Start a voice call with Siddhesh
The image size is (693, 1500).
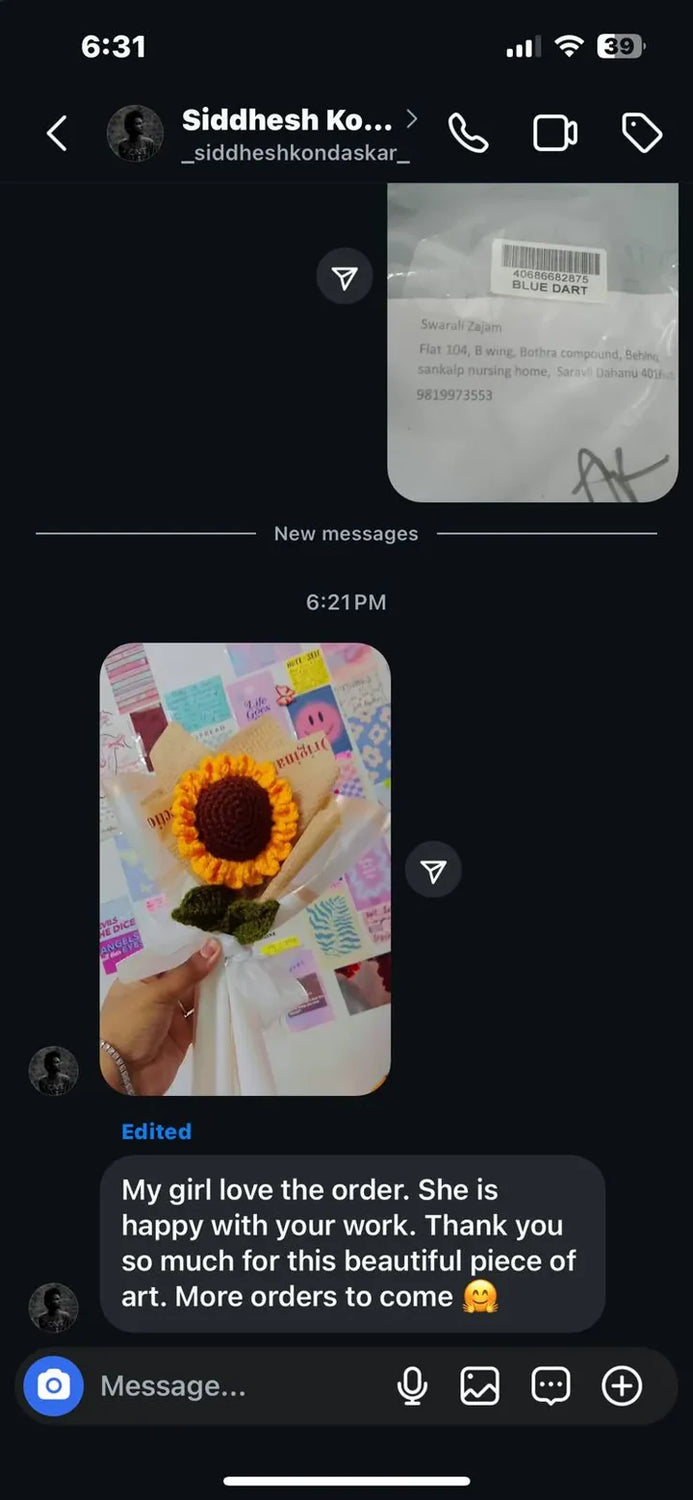coord(468,133)
